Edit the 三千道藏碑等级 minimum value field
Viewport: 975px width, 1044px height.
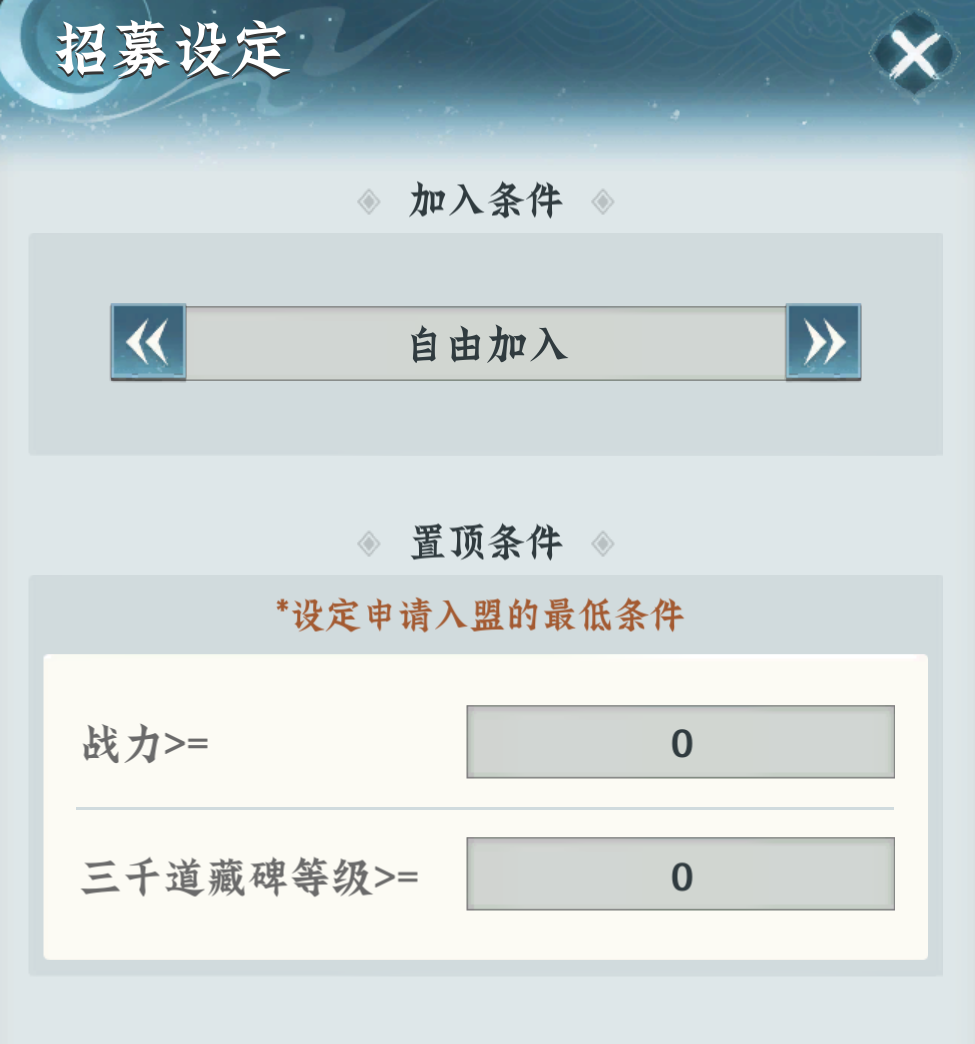tap(680, 874)
